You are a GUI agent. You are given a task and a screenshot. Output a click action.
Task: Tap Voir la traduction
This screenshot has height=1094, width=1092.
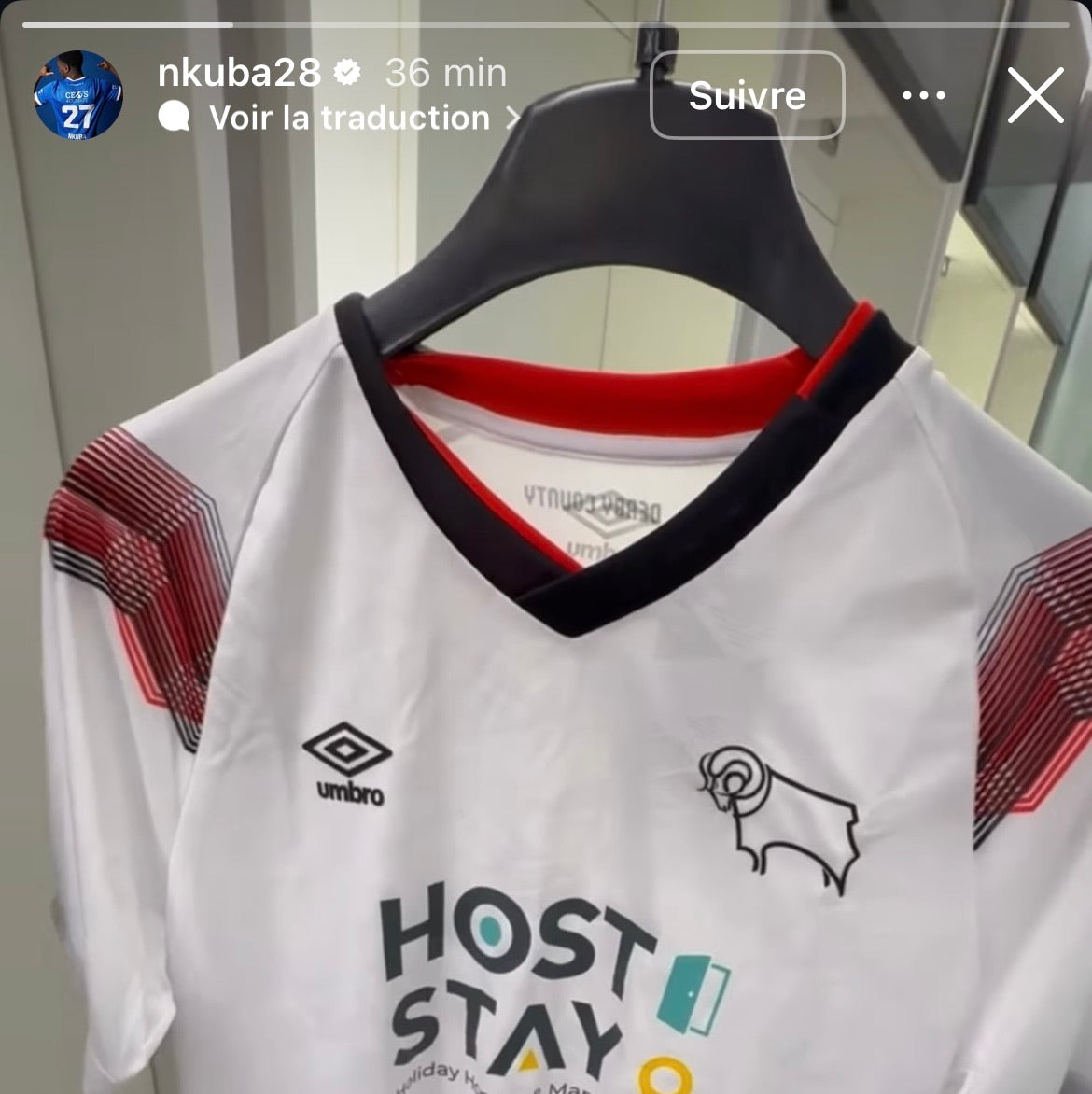point(349,118)
